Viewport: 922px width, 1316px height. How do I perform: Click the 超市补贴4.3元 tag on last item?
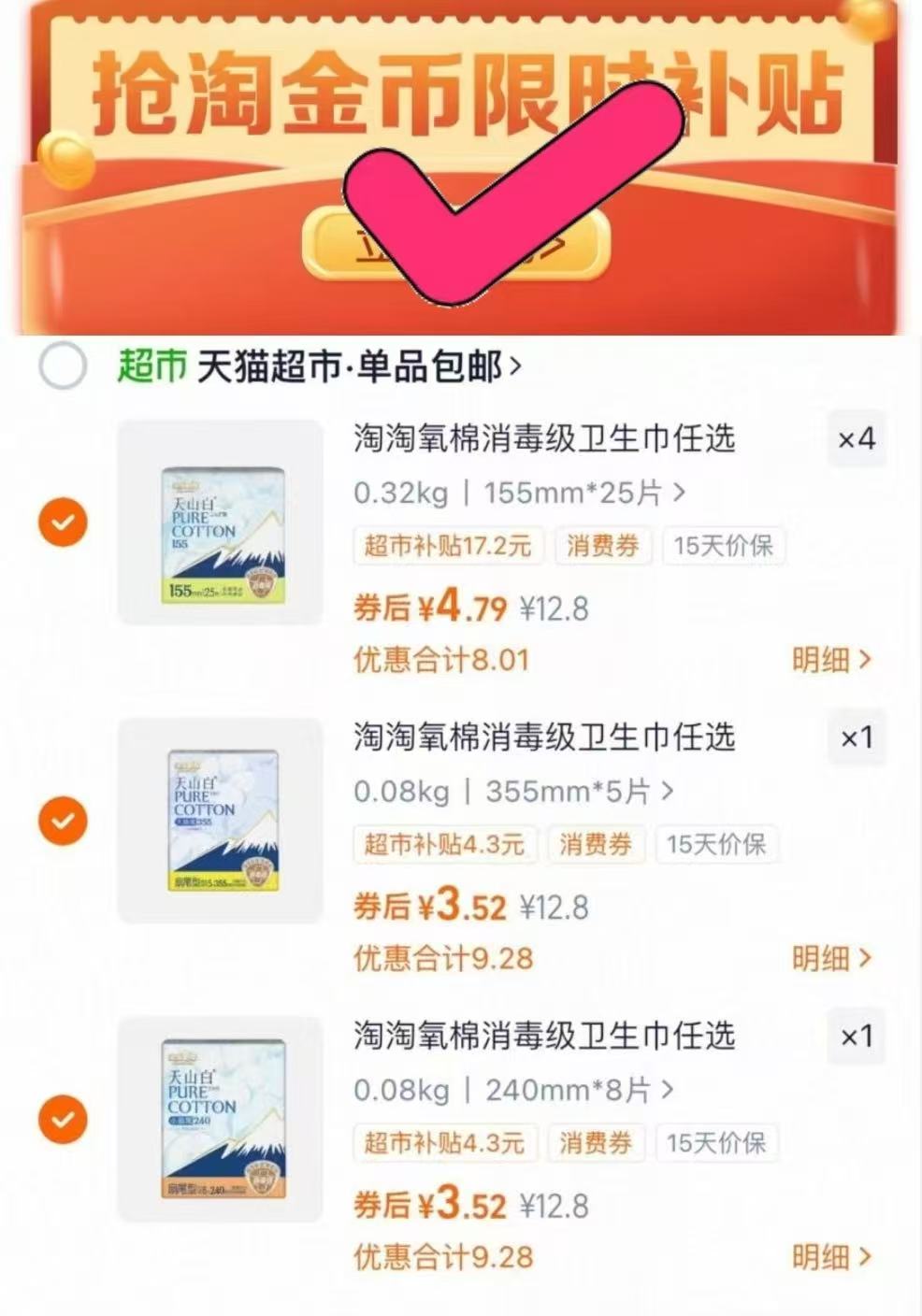[444, 1142]
